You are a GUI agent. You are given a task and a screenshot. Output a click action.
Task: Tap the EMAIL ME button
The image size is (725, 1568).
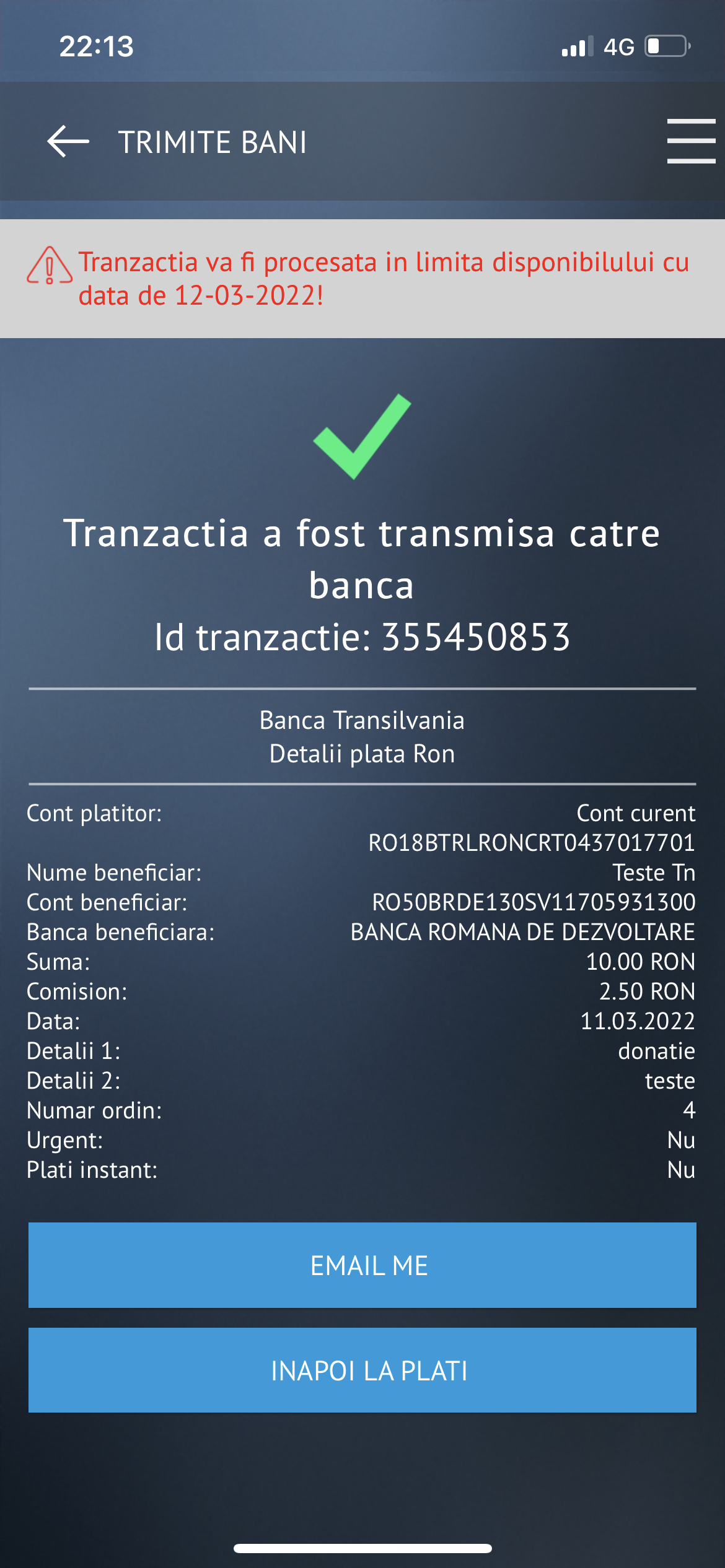coord(362,1265)
